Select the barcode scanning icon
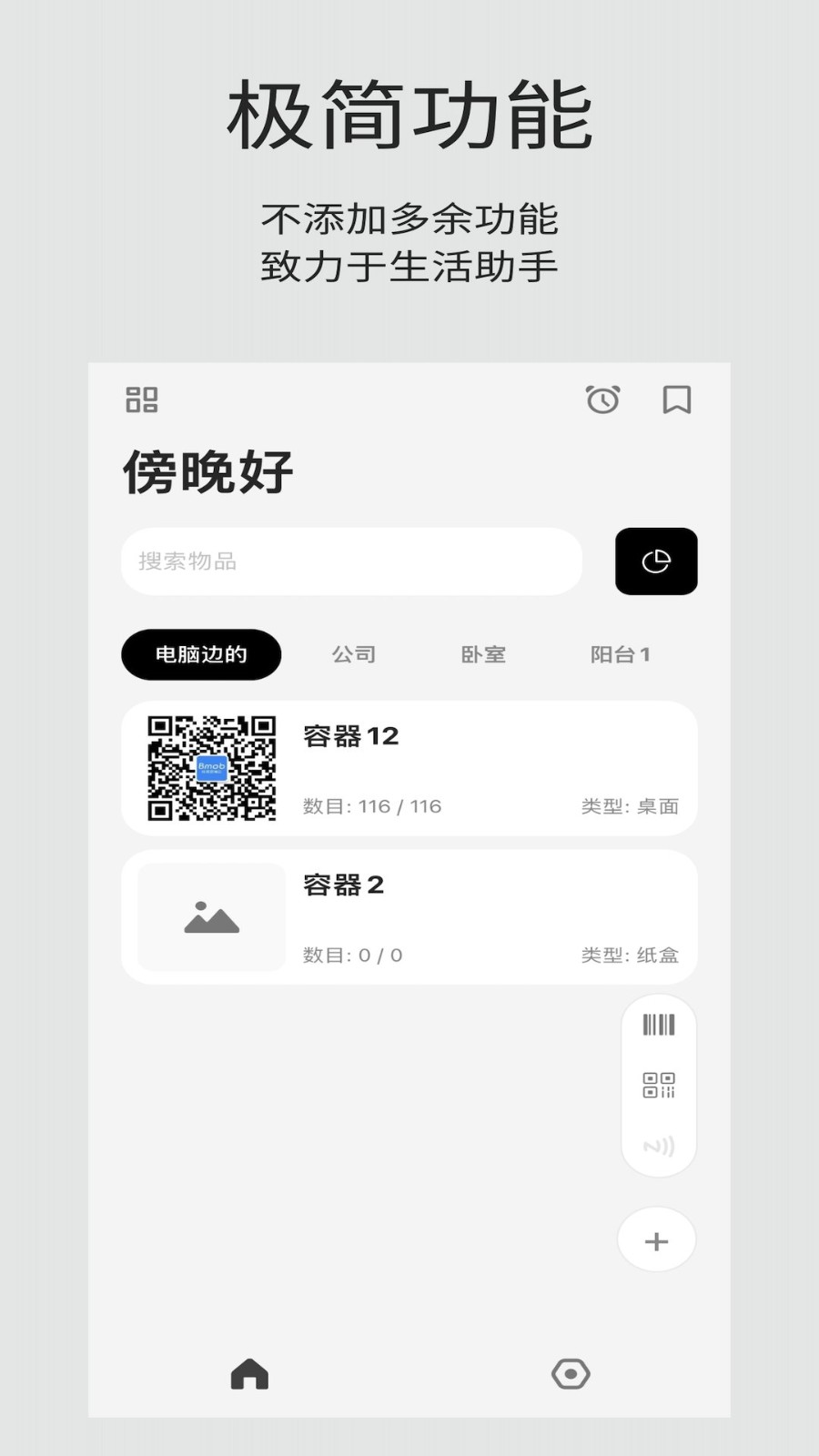The height and width of the screenshot is (1456, 819). click(658, 1022)
